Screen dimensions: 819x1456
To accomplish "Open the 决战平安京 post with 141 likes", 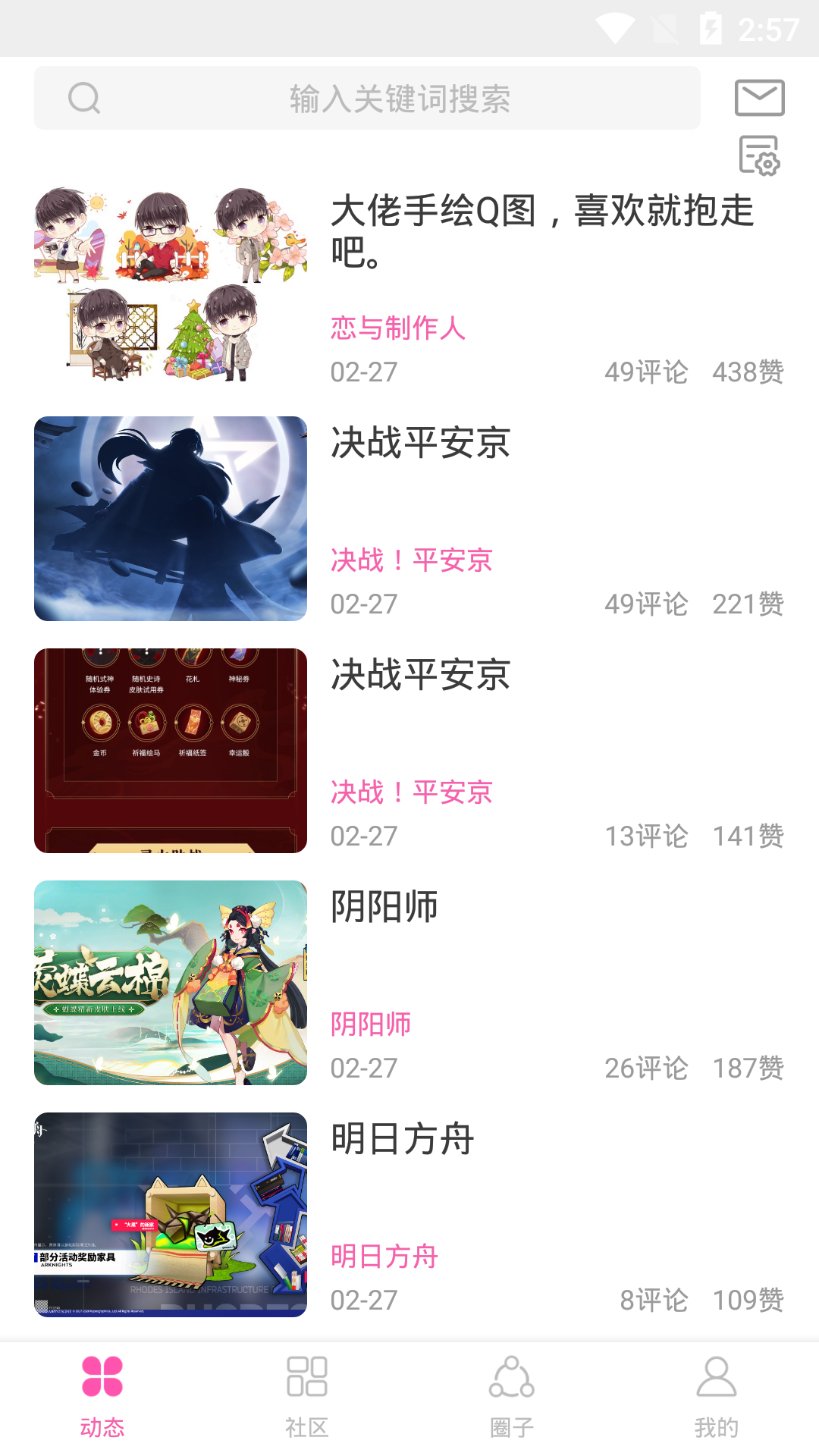I will point(409,751).
